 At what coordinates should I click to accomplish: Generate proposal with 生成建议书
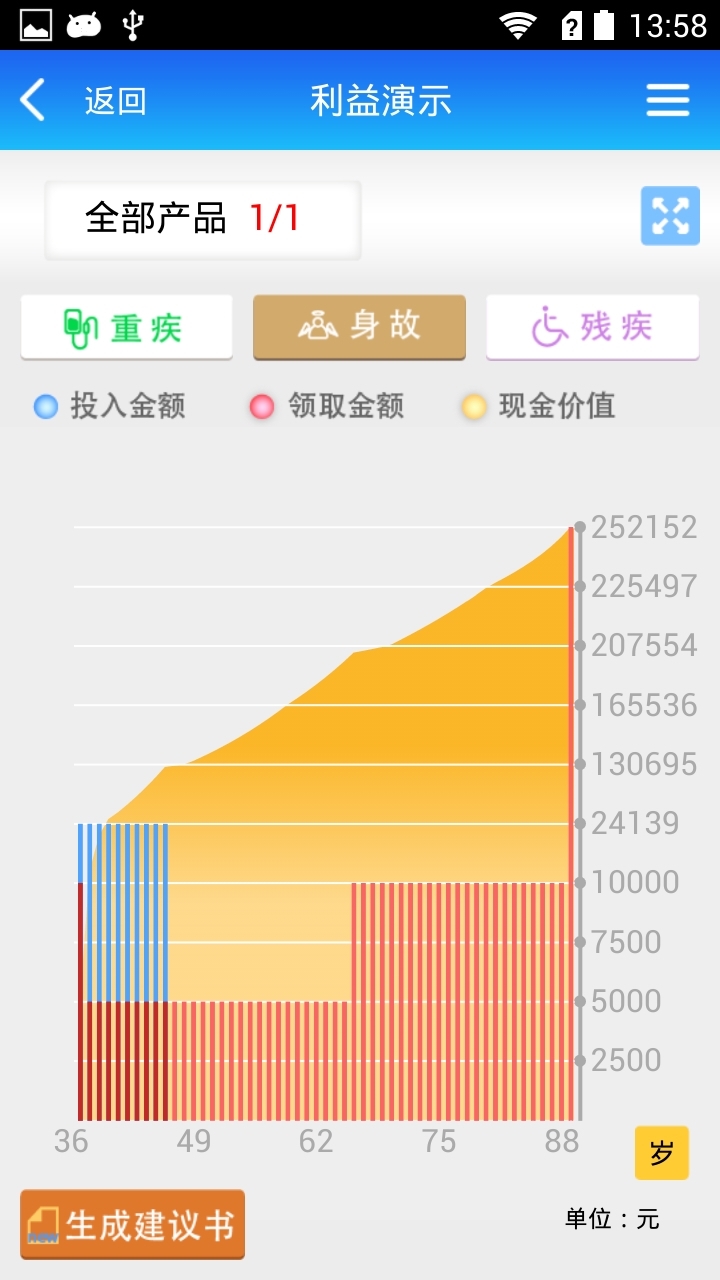coord(132,1224)
